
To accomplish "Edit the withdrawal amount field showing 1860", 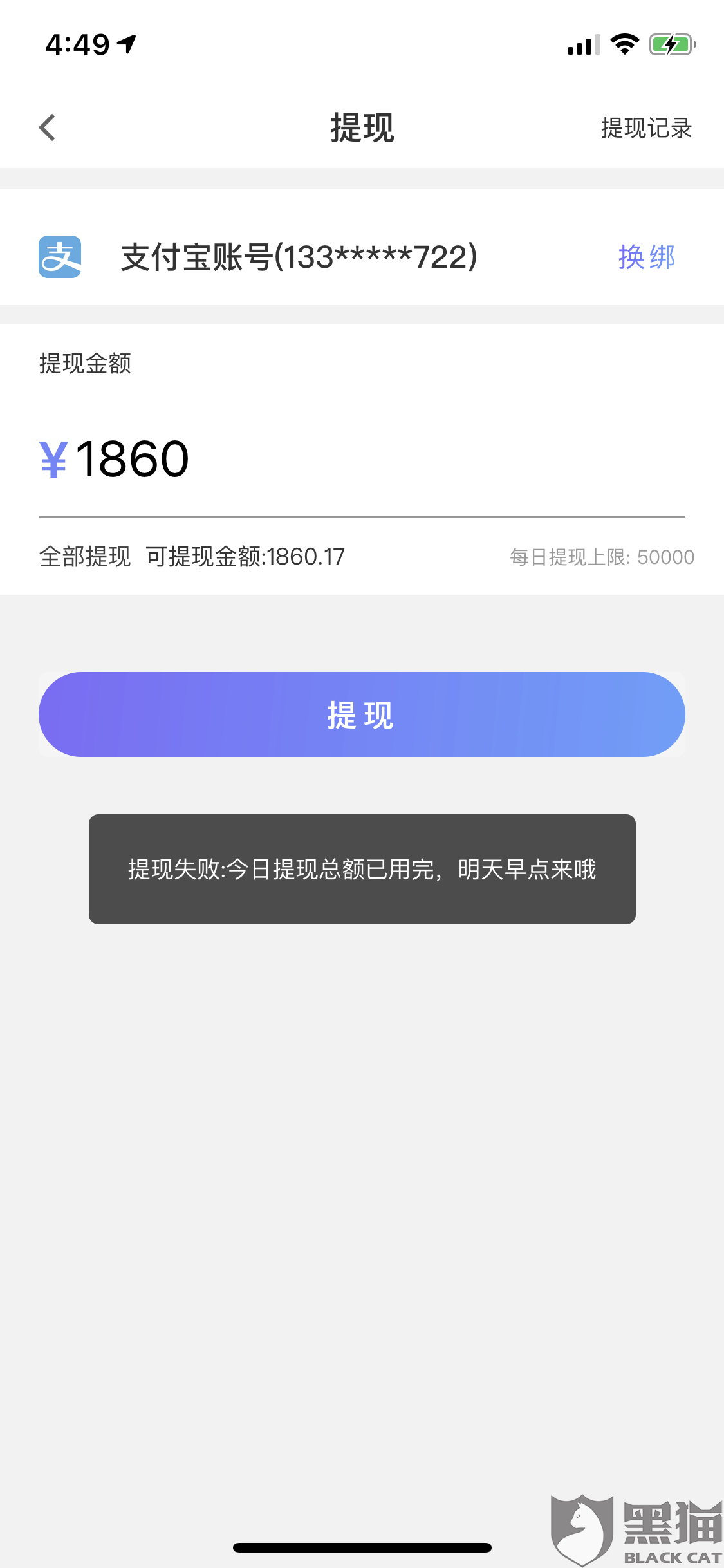I will click(362, 459).
